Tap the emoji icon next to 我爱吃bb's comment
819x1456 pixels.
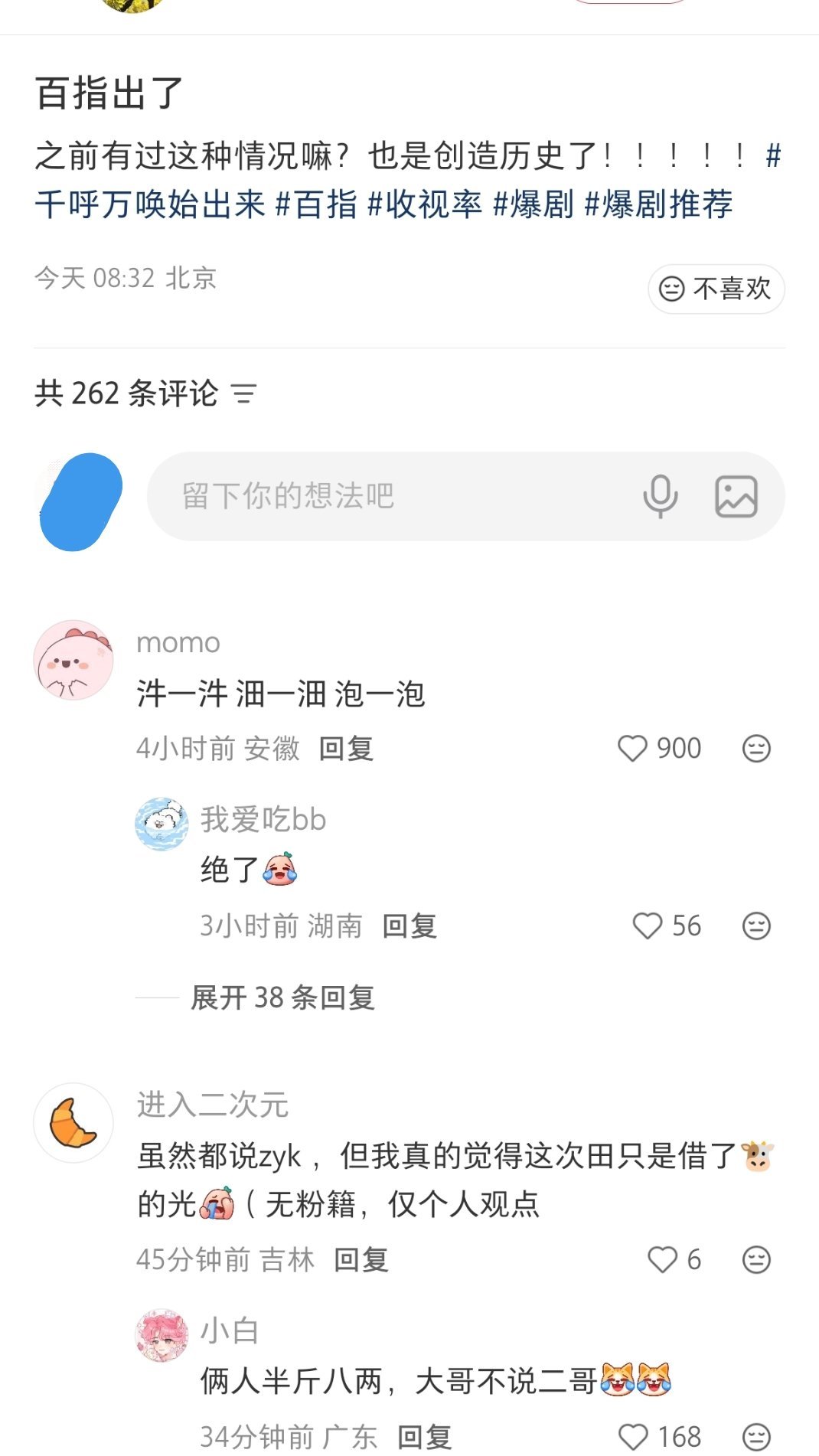point(757,926)
